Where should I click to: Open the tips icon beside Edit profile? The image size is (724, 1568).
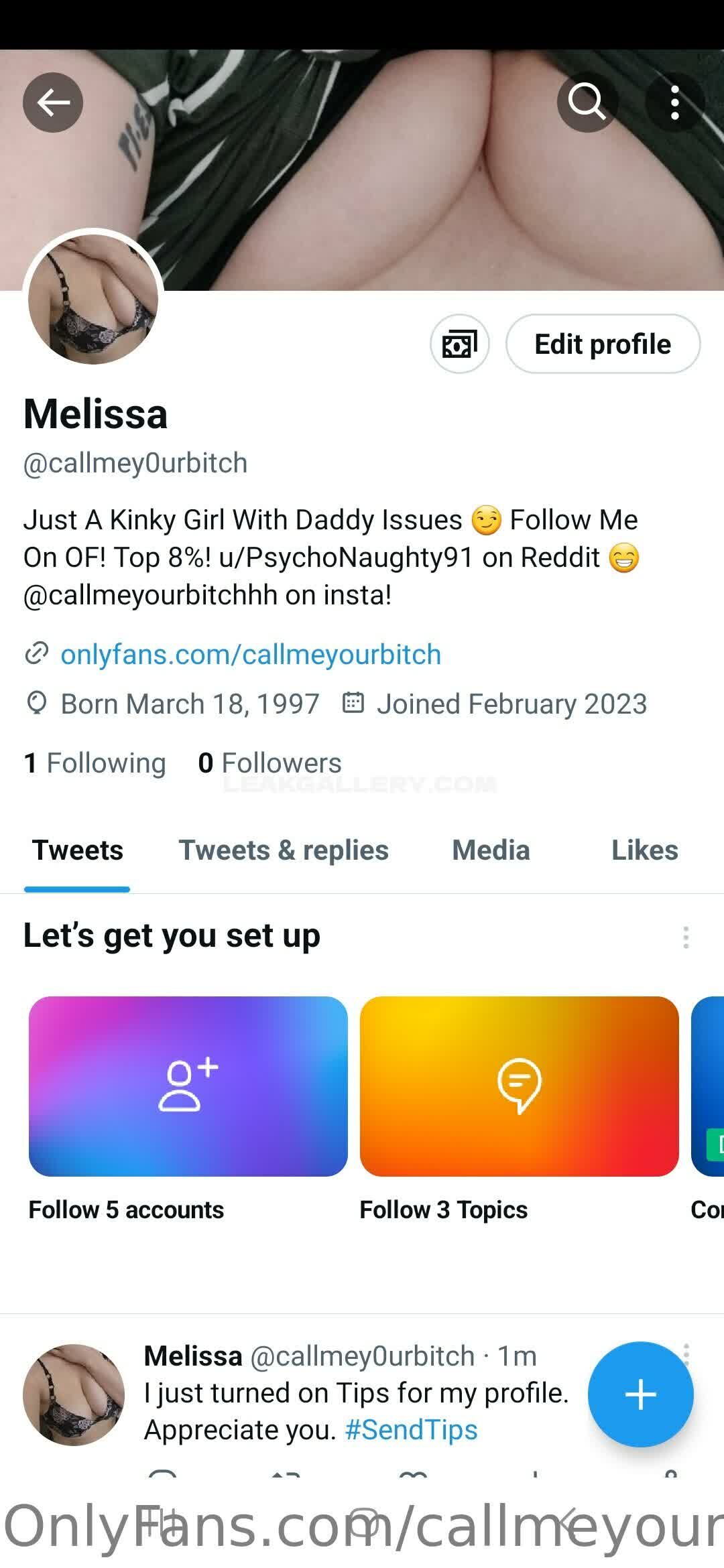459,344
